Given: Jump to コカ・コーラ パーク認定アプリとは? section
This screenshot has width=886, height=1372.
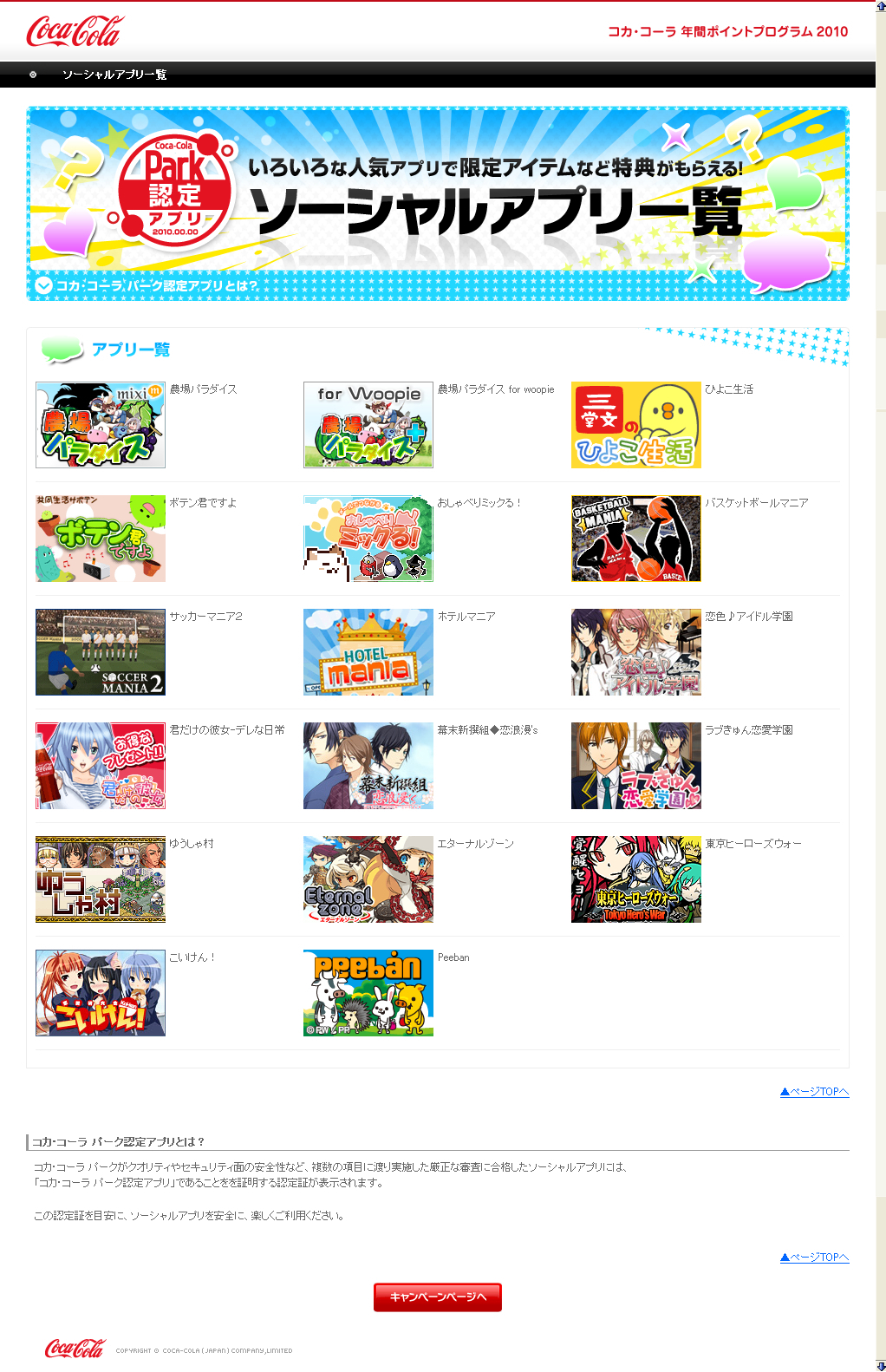Looking at the screenshot, I should click(147, 285).
